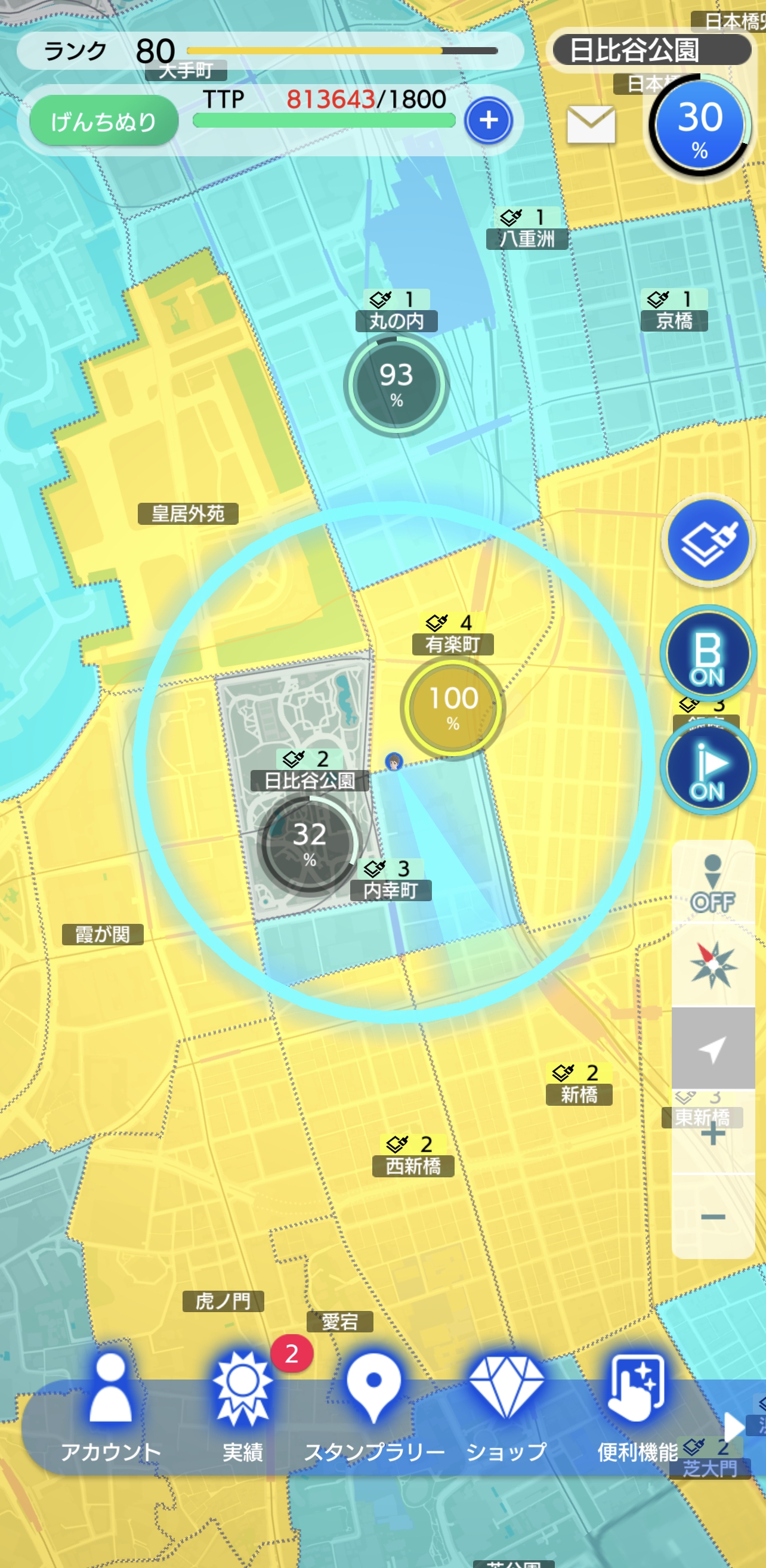
Task: Zoom in the map
Action: (x=712, y=1133)
